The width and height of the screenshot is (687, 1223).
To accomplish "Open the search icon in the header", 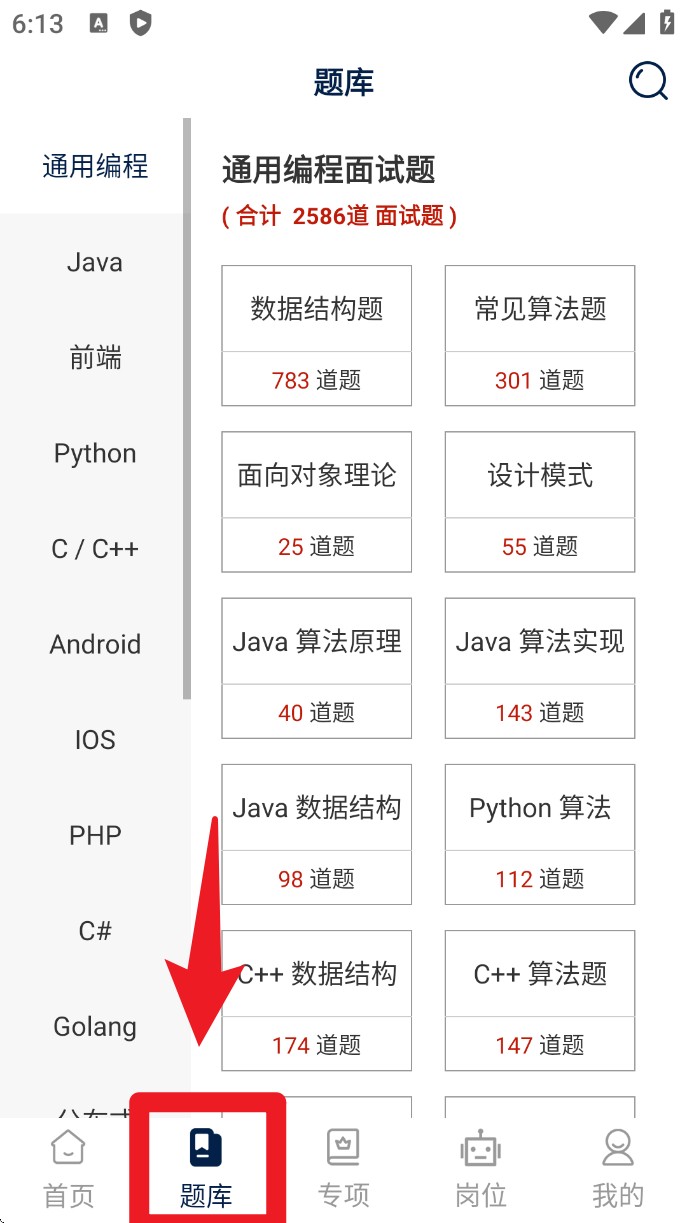I will pos(648,81).
